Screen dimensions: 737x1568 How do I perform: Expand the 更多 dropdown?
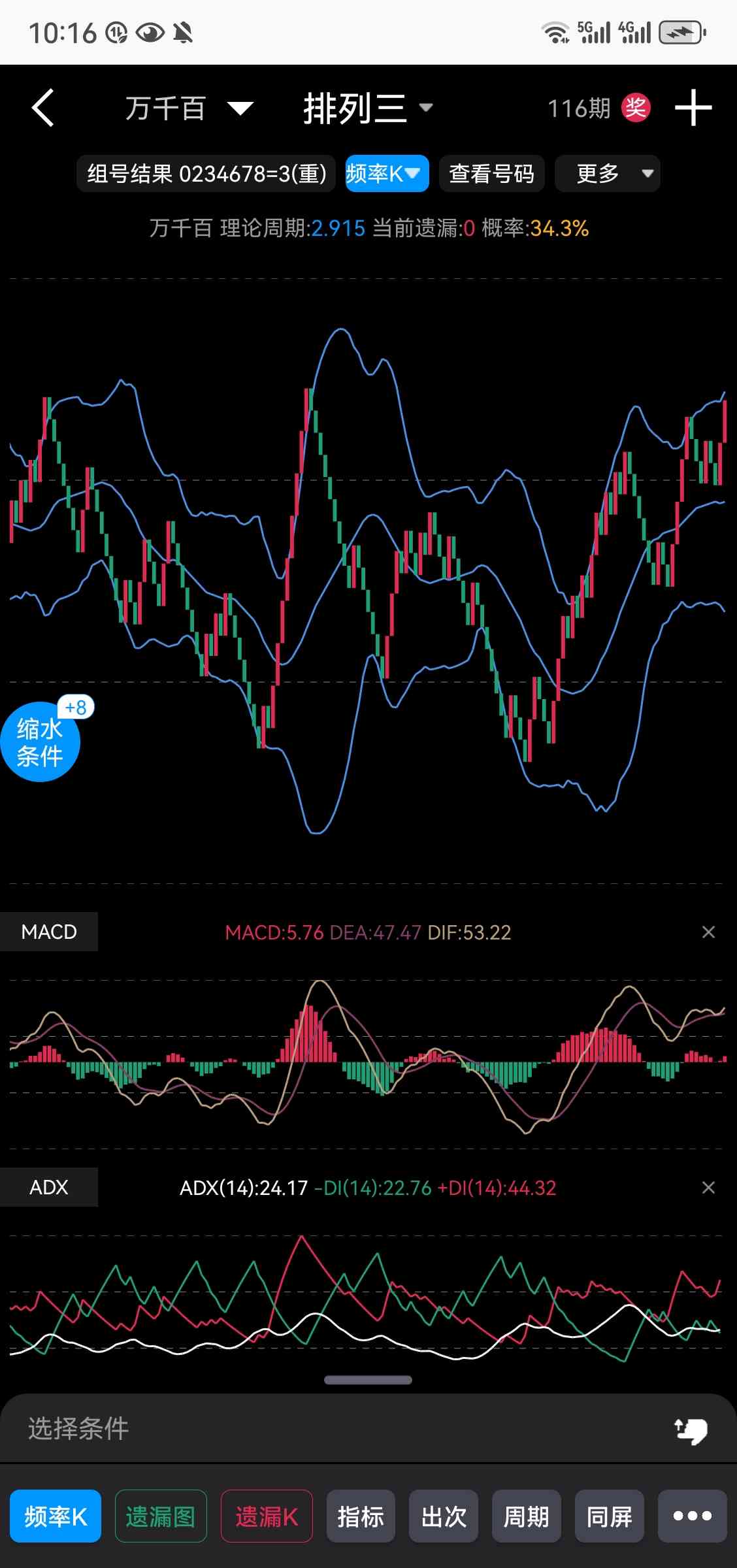(x=607, y=174)
